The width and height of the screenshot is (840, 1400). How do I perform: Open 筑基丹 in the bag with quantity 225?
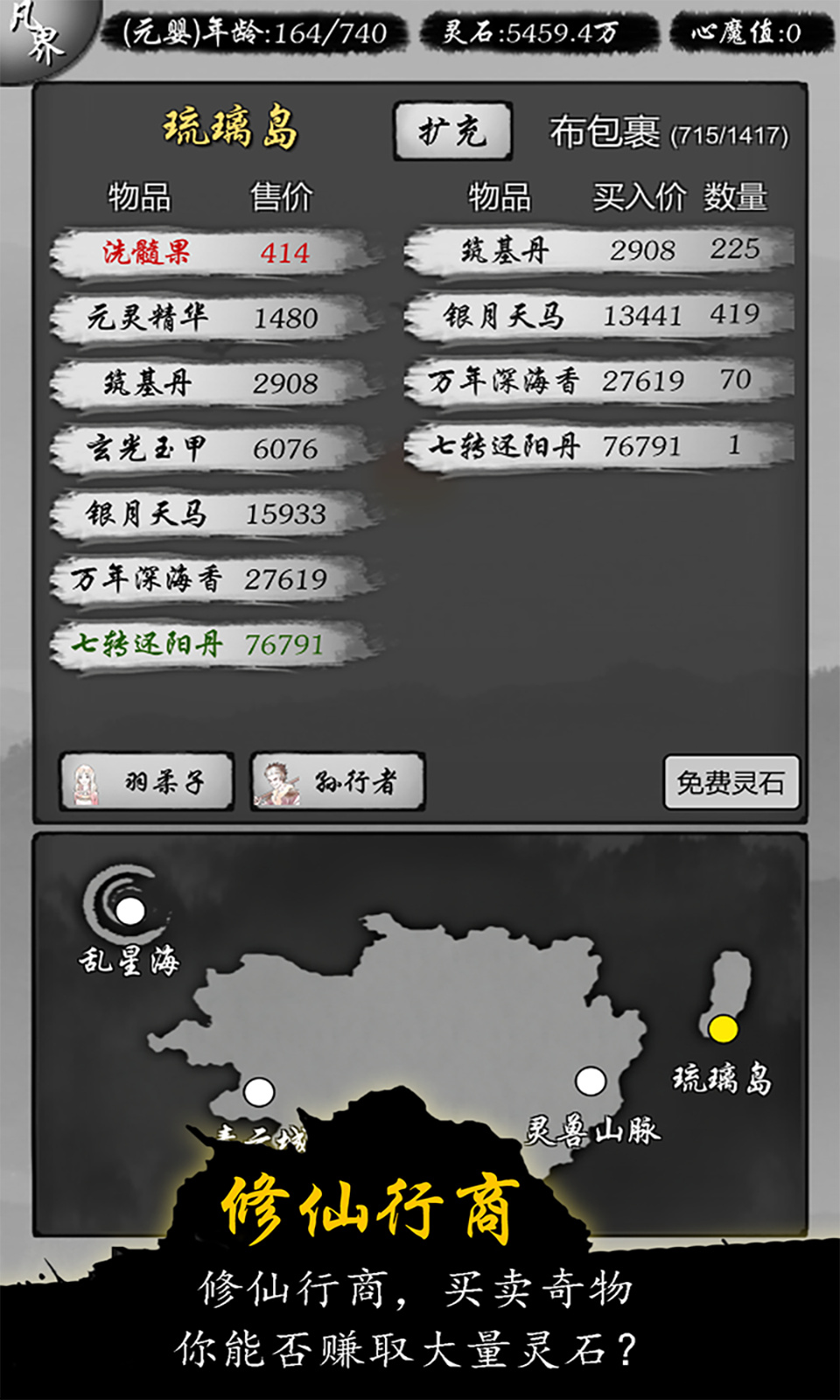point(599,250)
